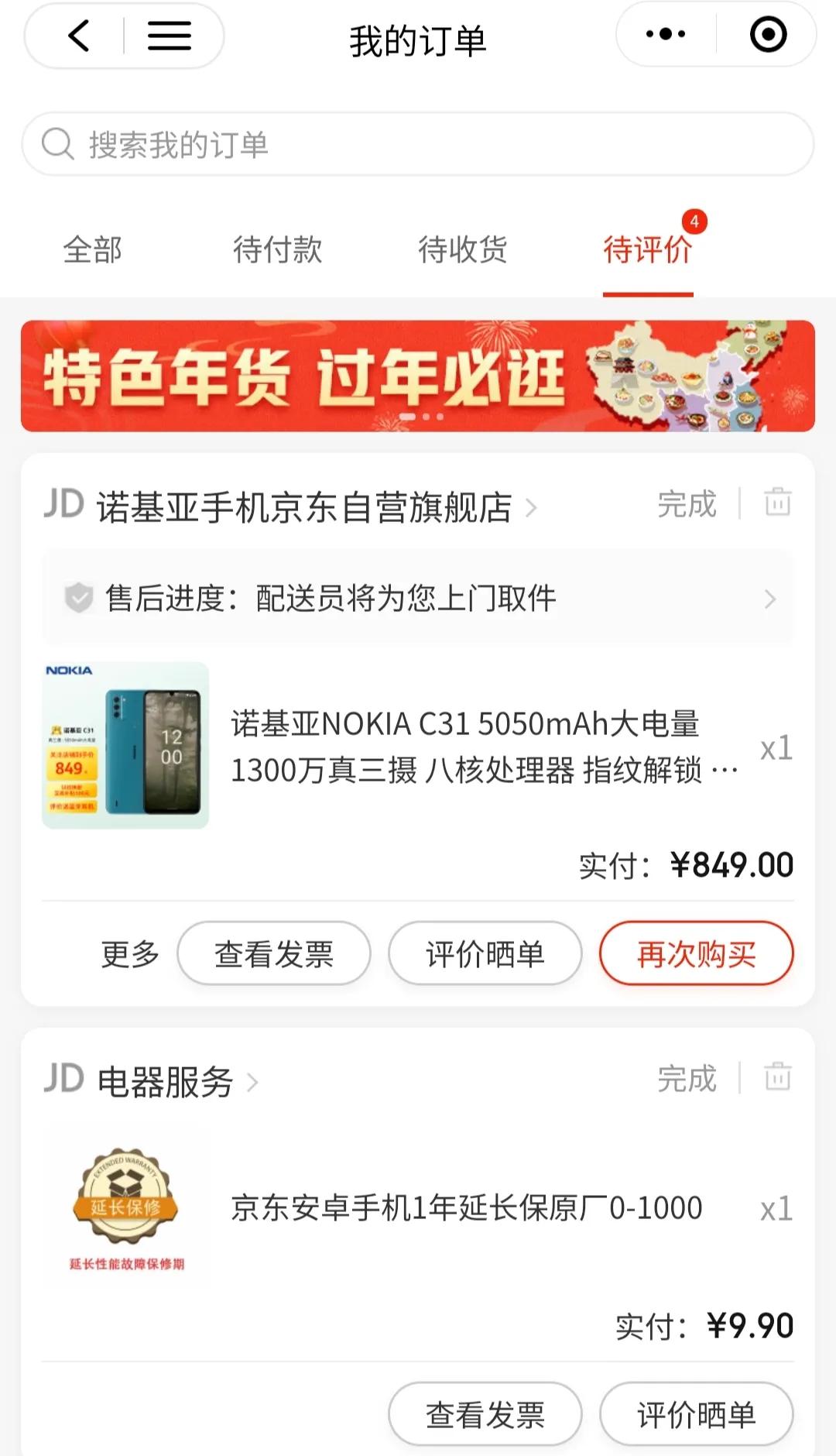The height and width of the screenshot is (1456, 836).
Task: Click the three-dot more options icon
Action: coord(664,33)
